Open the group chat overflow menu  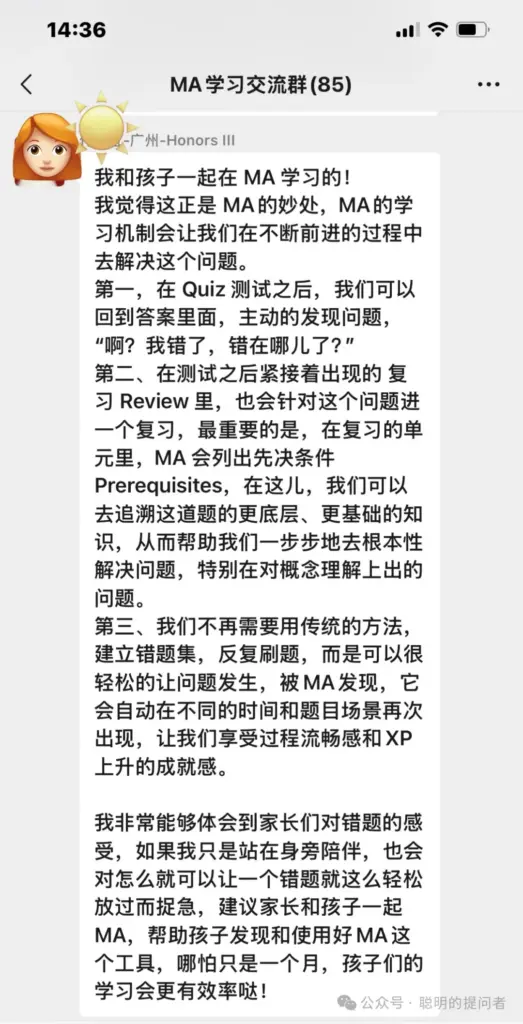(488, 85)
